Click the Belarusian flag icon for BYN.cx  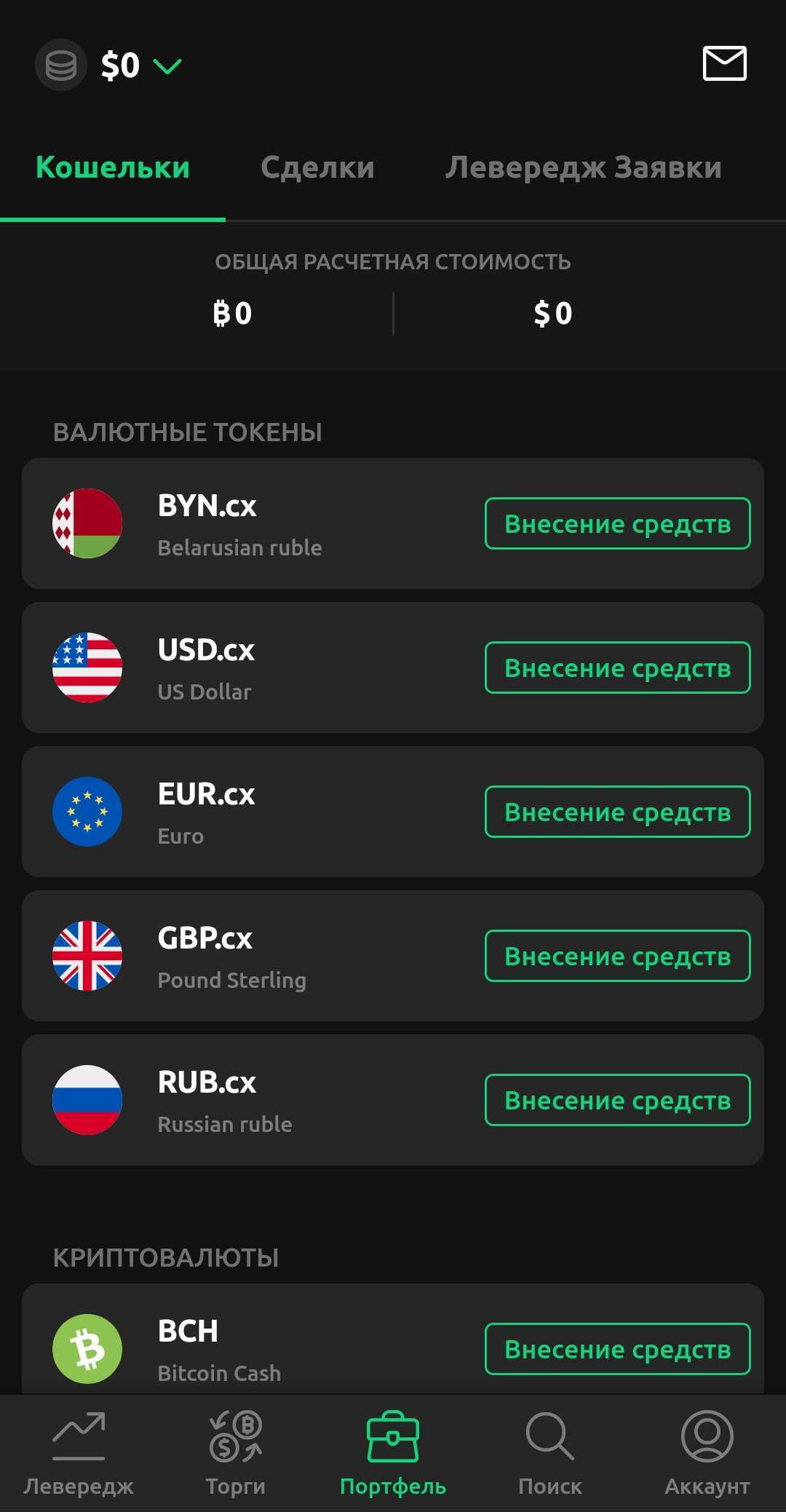87,523
